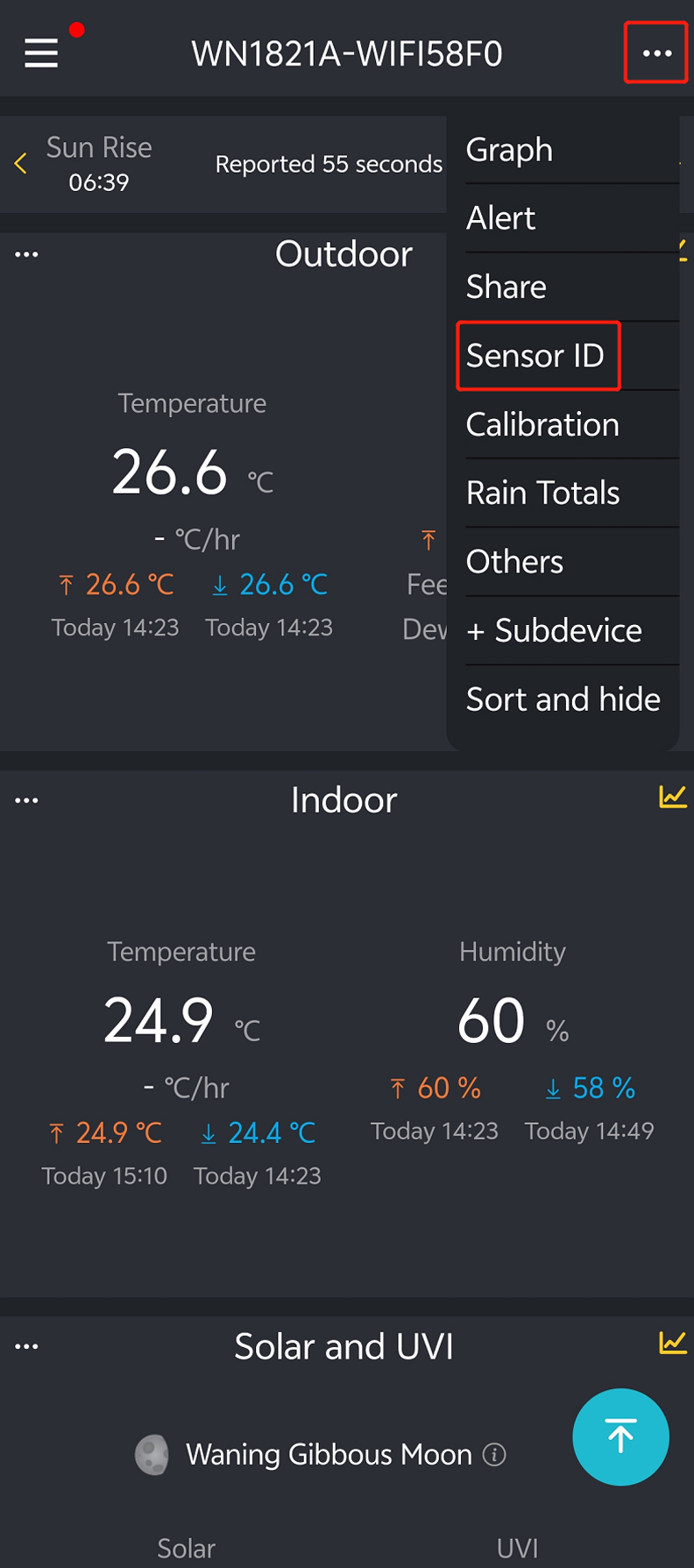Tap the three-dot overflow menu in header
Image resolution: width=694 pixels, height=1568 pixels.
pyautogui.click(x=656, y=53)
